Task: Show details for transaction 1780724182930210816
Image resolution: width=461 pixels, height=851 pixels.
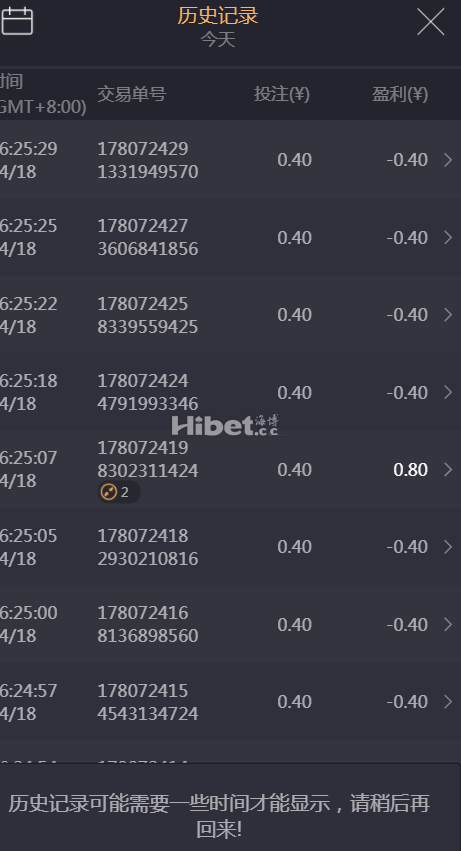Action: [230, 547]
